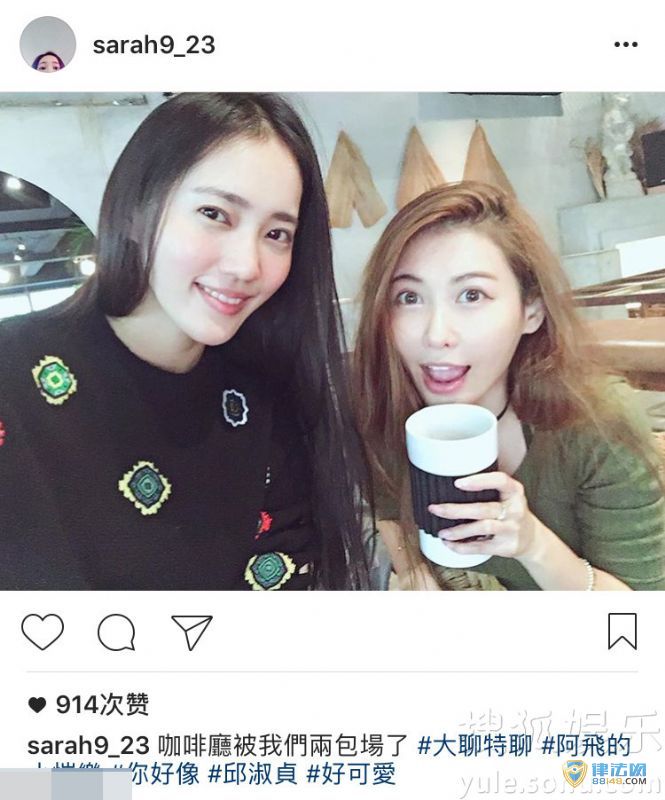
Task: Like the post with the heart icon
Action: tap(42, 631)
